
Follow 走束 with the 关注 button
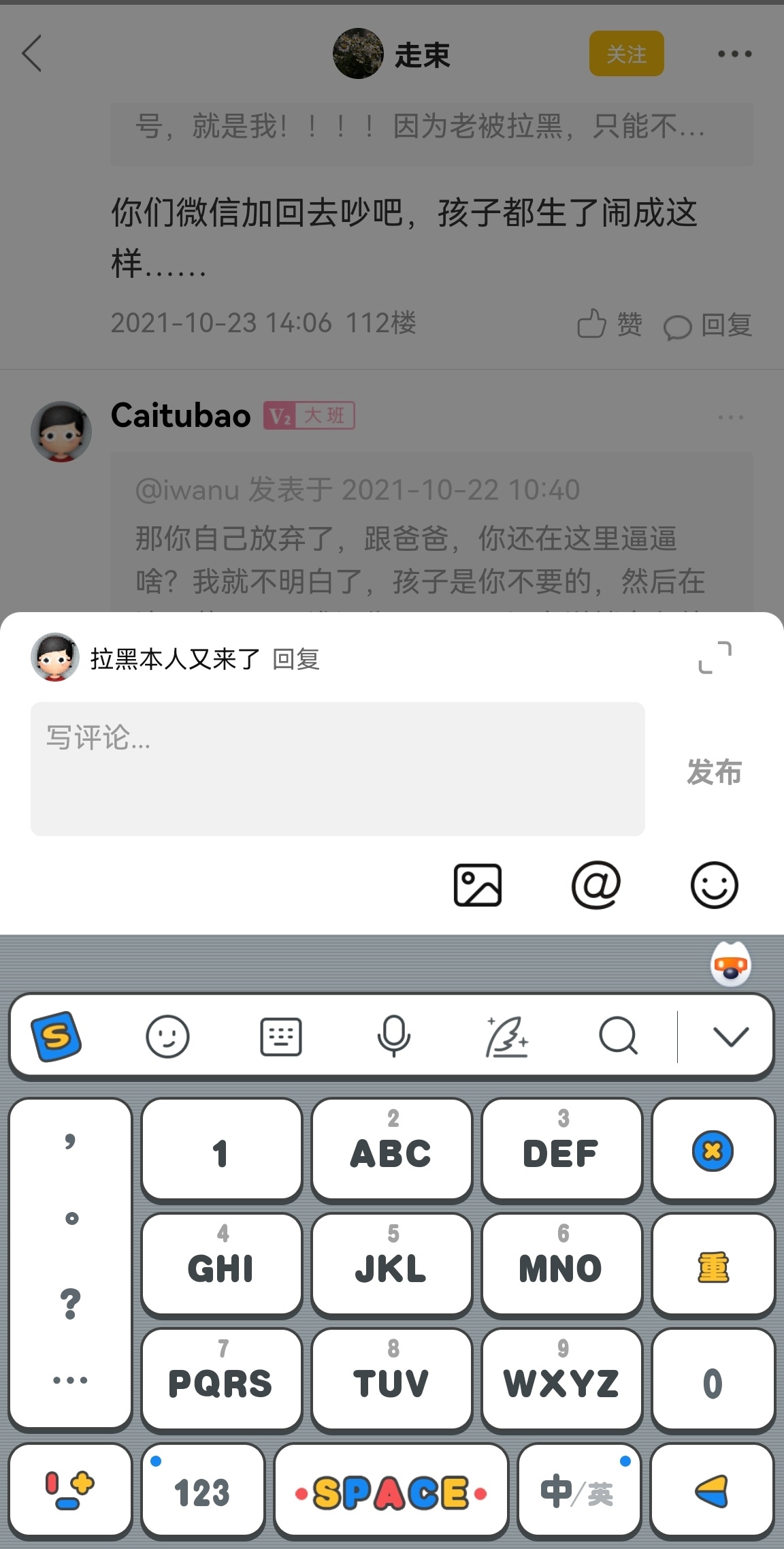(x=626, y=54)
